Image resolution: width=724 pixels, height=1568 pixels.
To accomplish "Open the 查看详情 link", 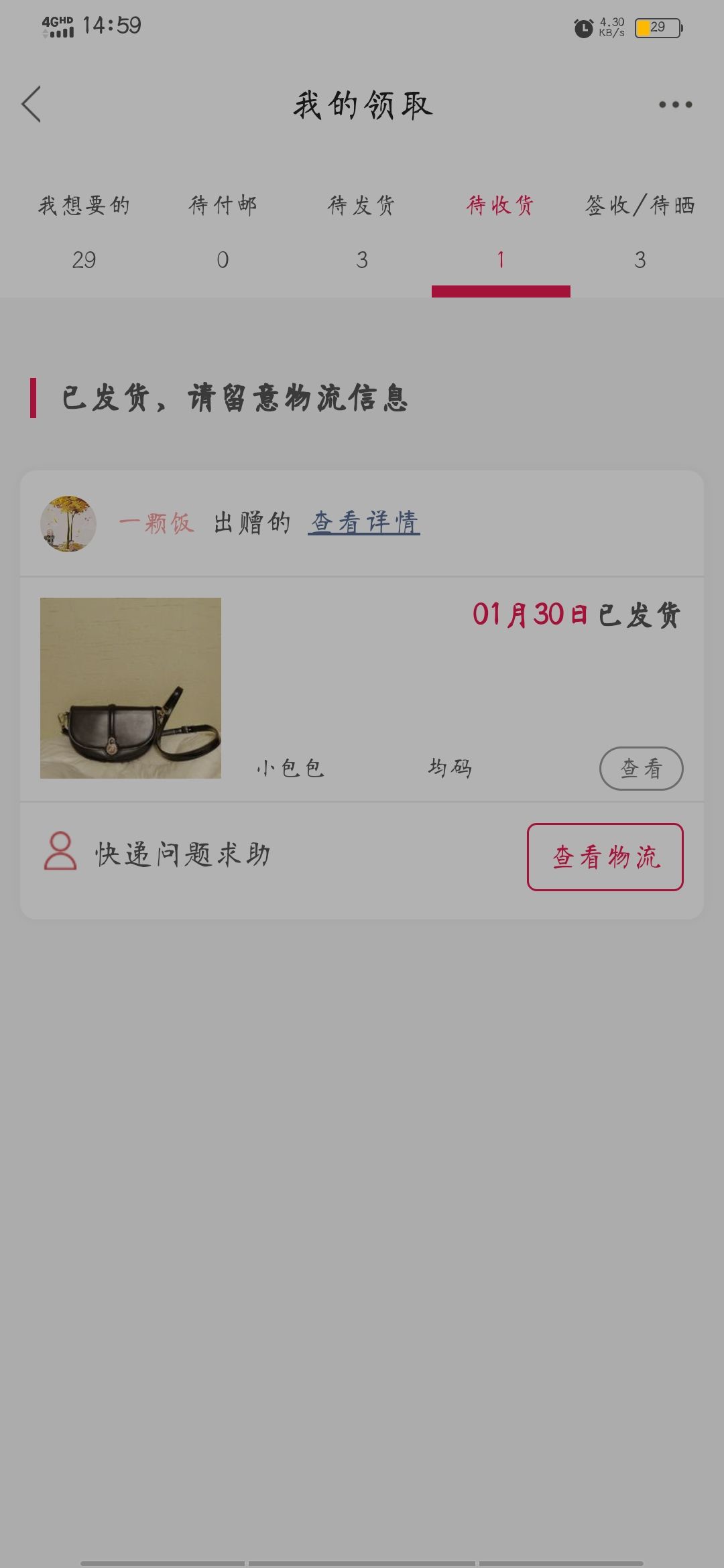I will coord(364,523).
